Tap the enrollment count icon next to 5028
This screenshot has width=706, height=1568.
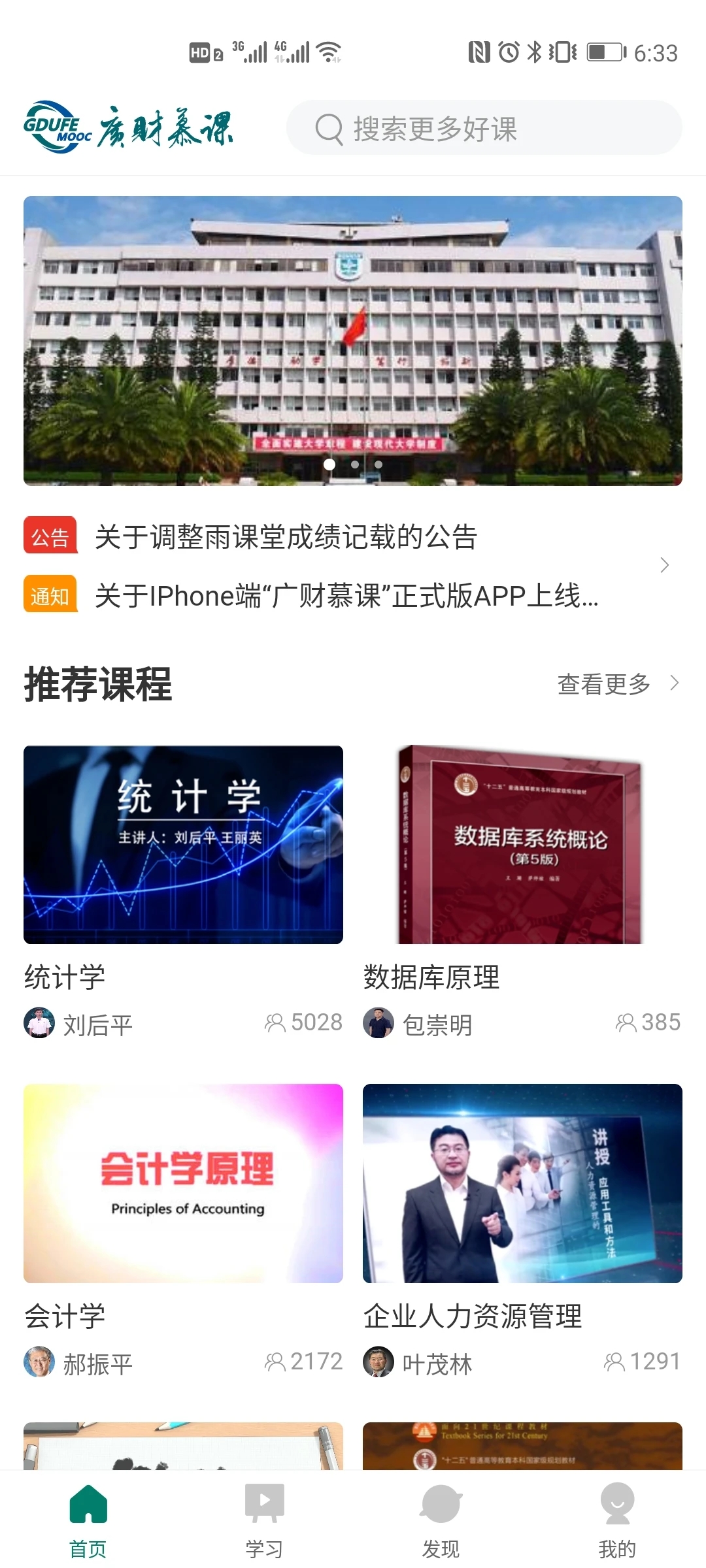(274, 1022)
